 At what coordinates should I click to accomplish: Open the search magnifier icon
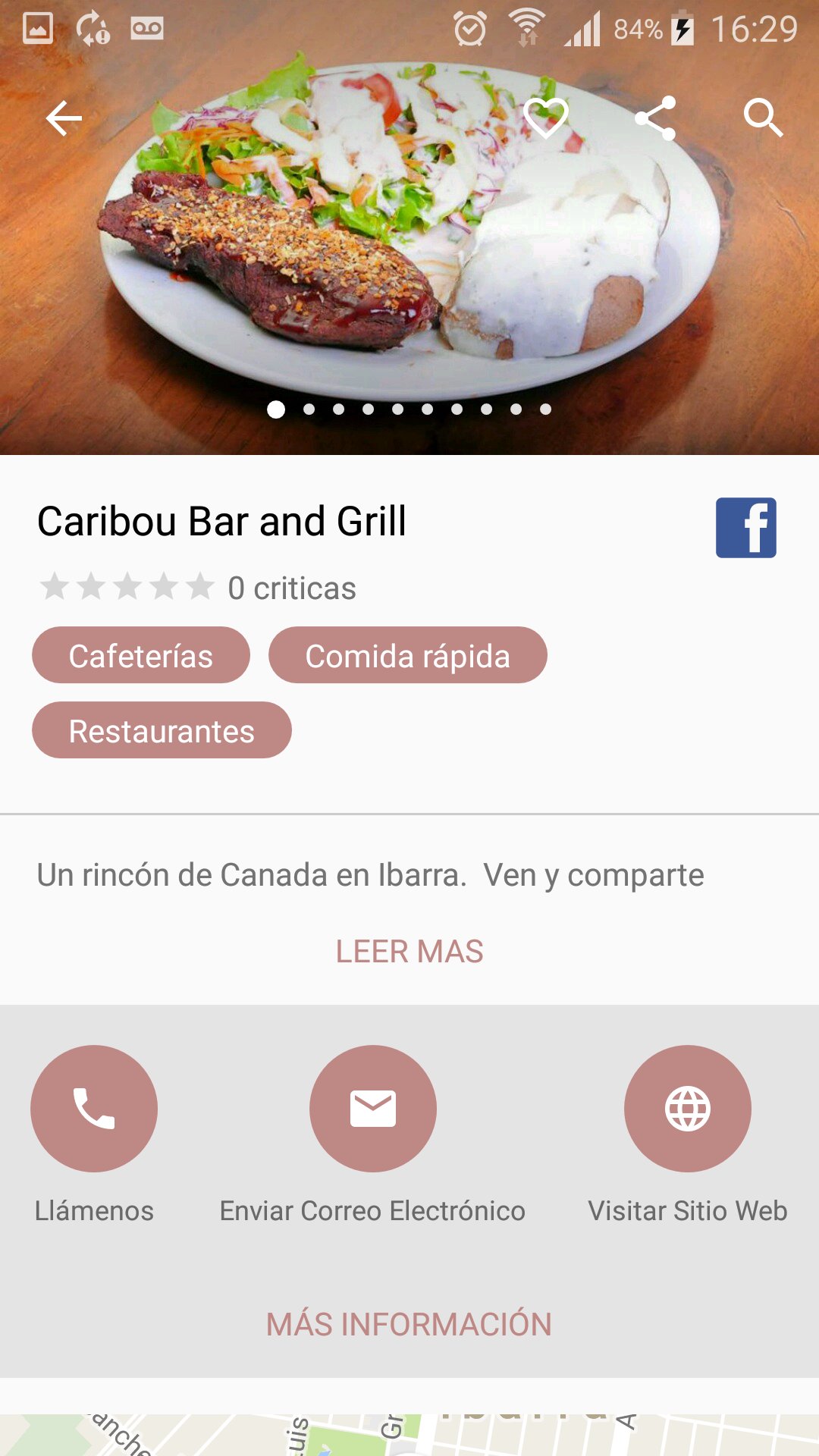coord(763,118)
